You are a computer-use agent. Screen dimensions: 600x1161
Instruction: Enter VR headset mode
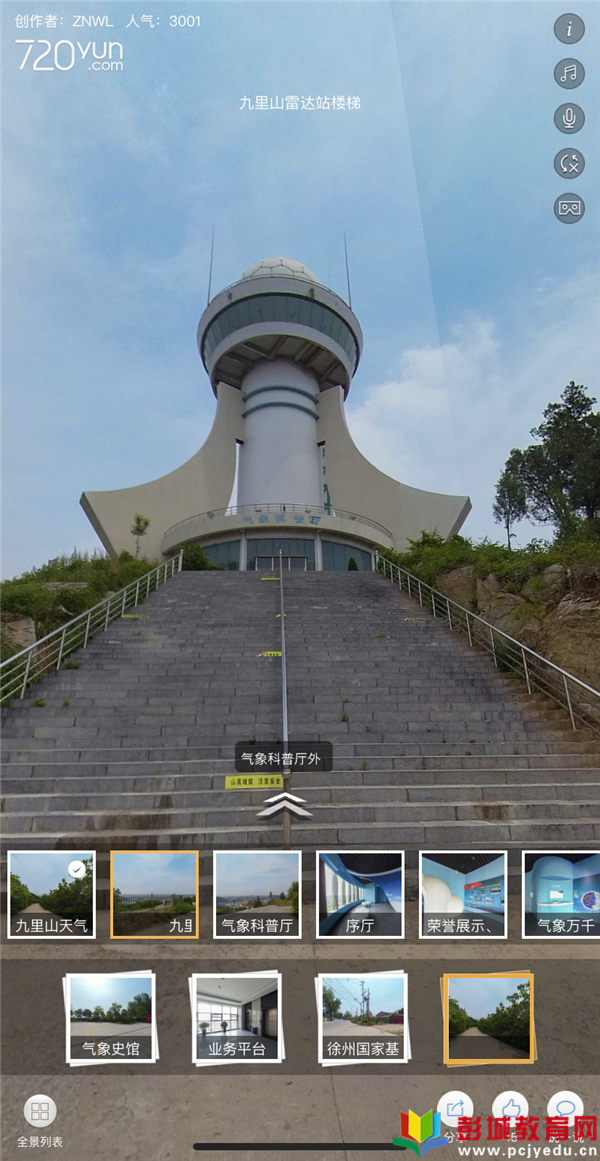(x=569, y=208)
